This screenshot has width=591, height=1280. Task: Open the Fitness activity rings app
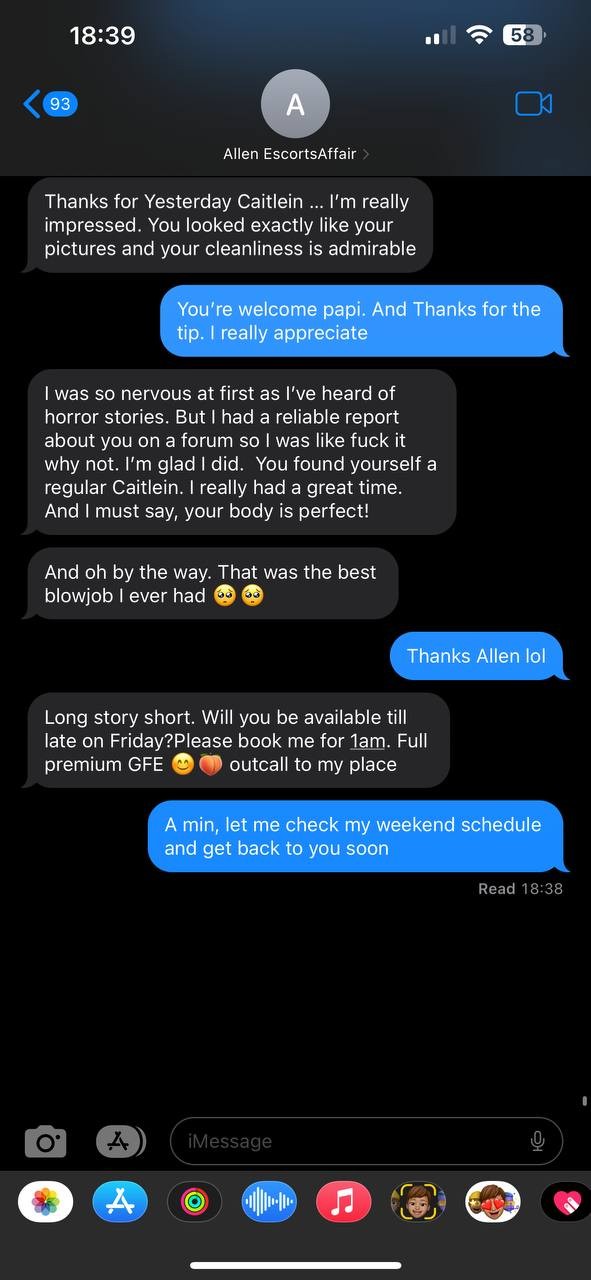coord(194,1201)
